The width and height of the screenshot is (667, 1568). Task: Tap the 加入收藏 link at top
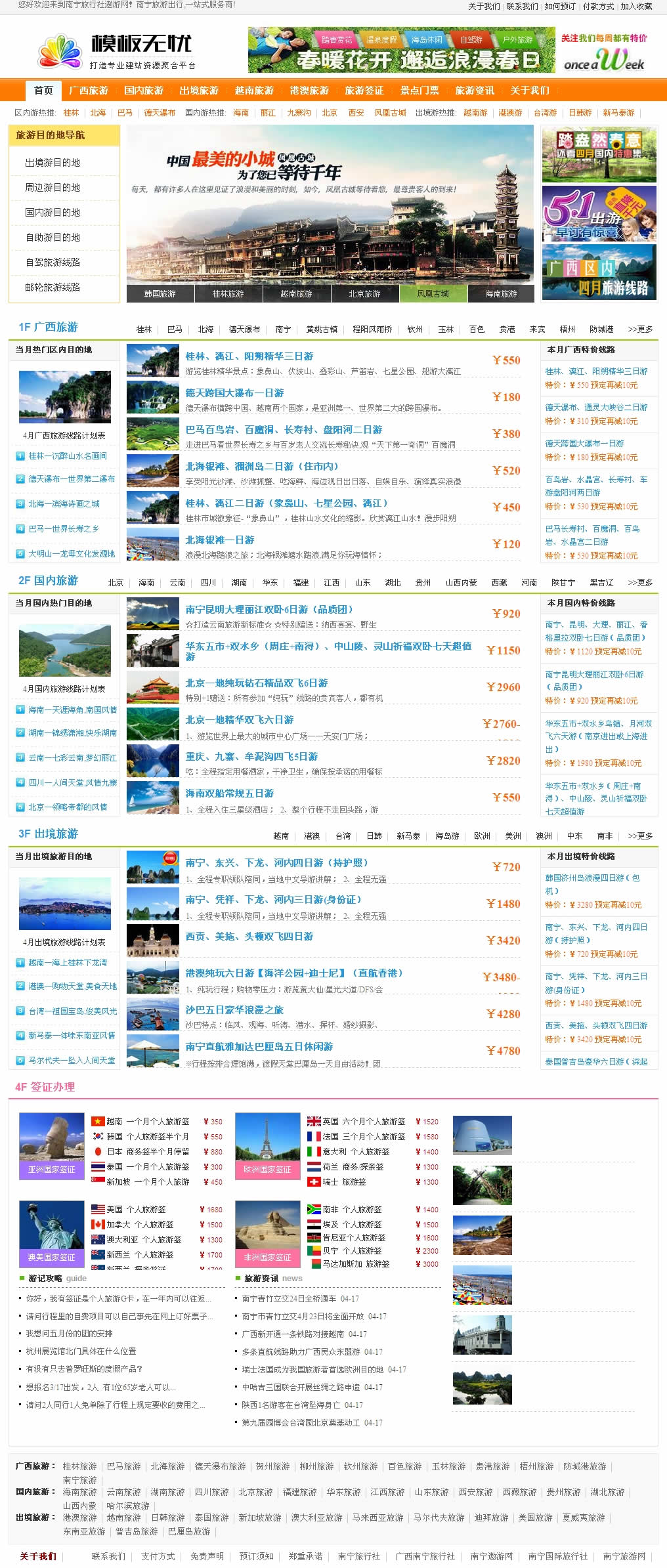636,7
